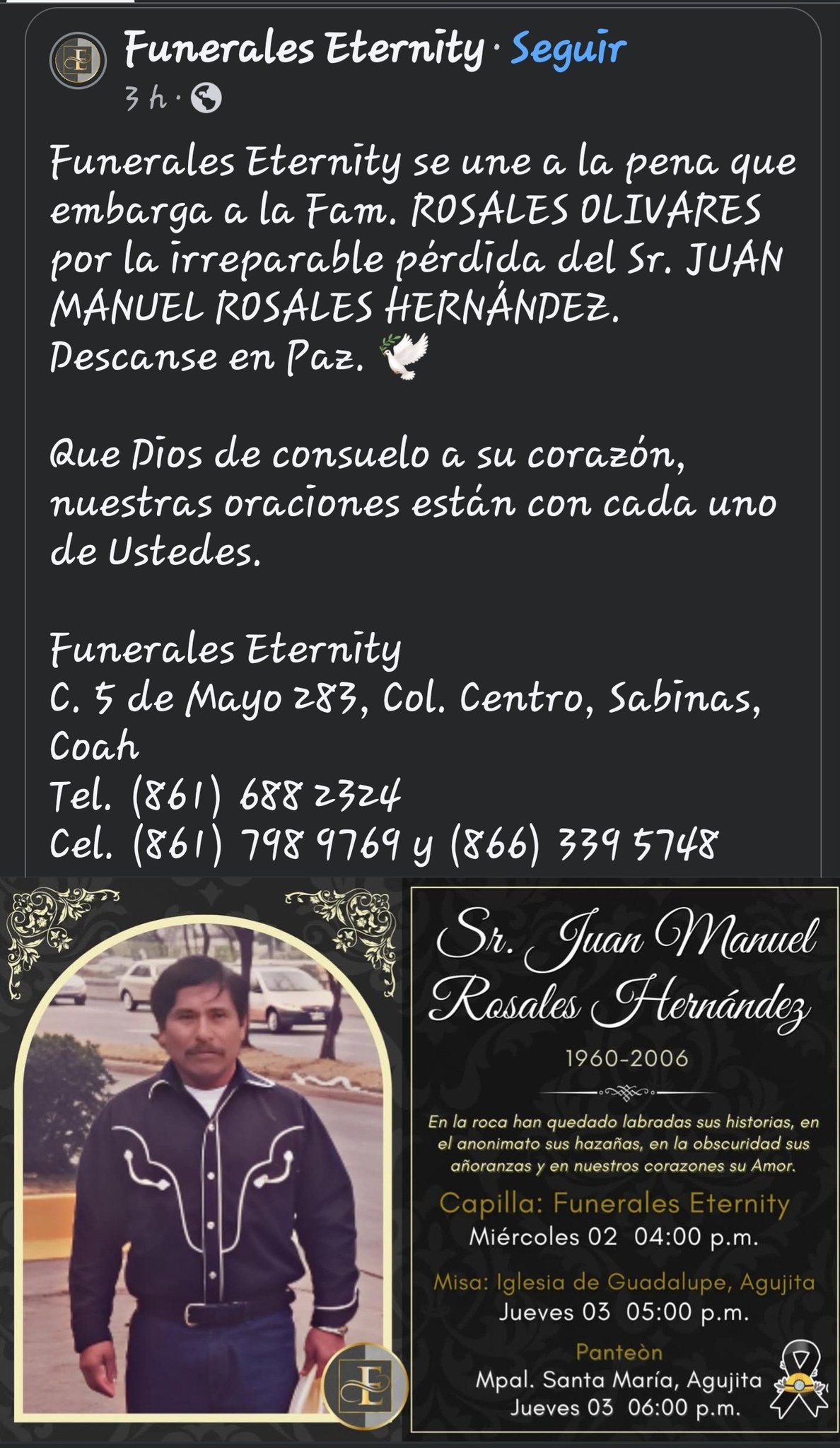Open the Funerales Eternity page name
Viewport: 840px width, 1448px height.
(303, 49)
